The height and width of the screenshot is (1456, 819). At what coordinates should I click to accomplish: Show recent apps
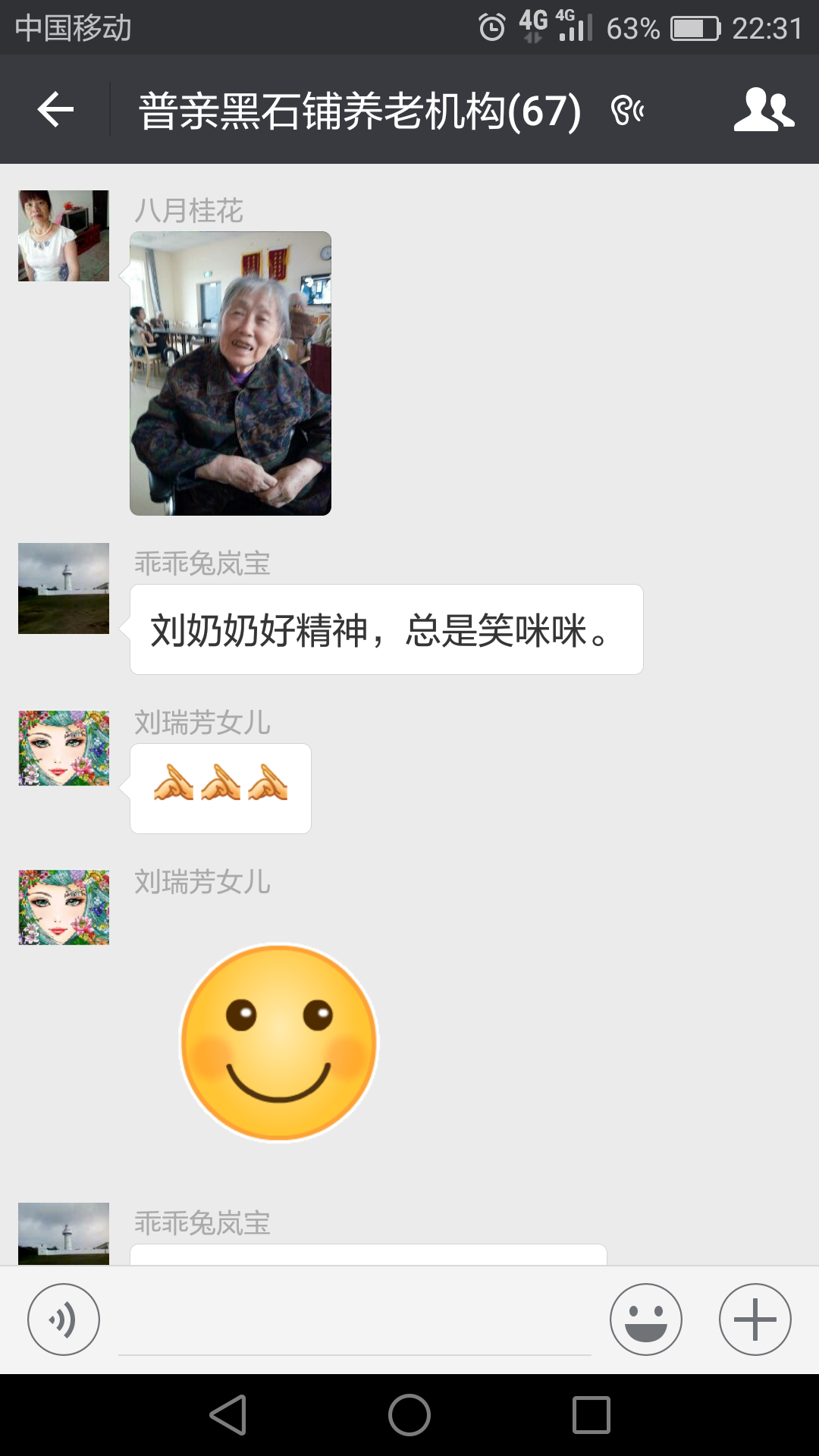(x=591, y=1415)
